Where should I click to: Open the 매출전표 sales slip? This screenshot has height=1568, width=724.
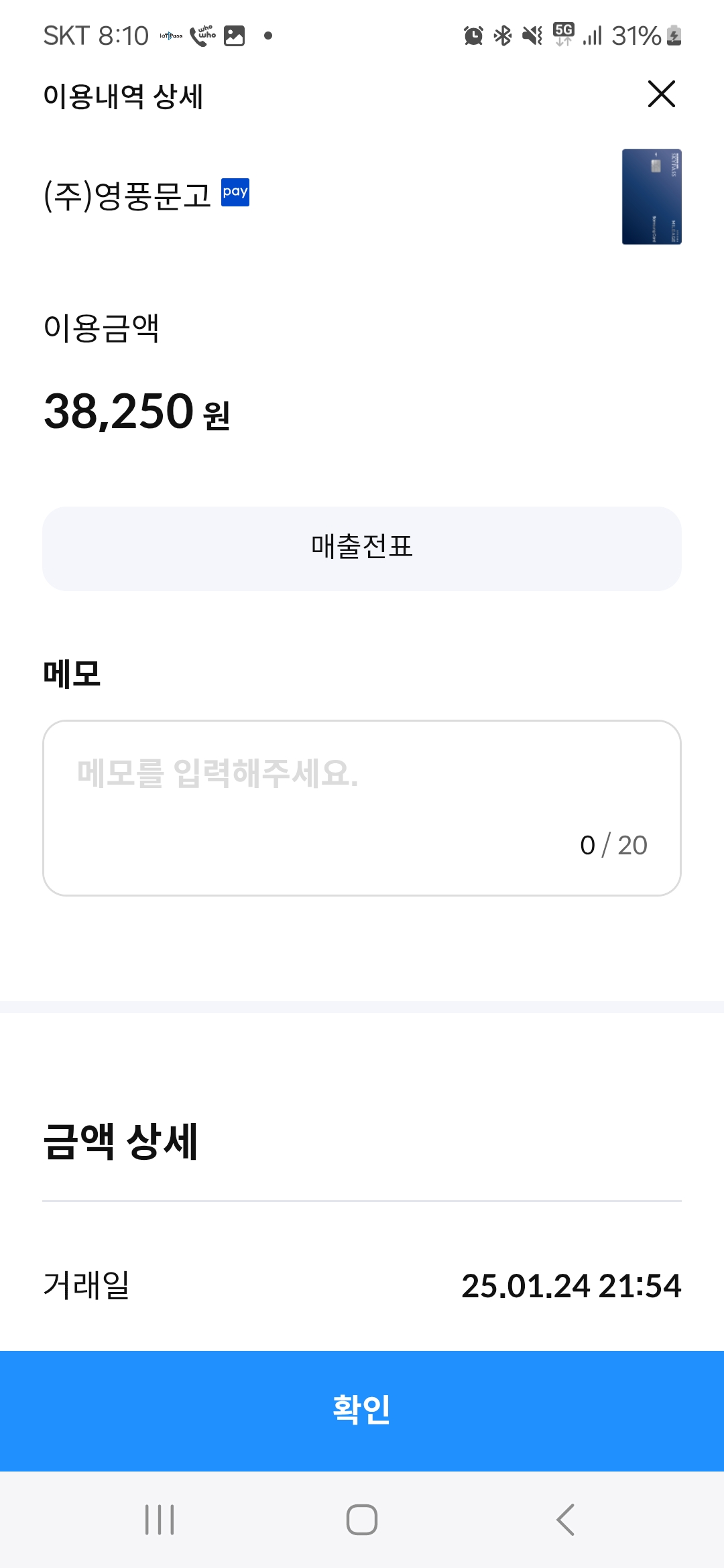[x=362, y=548]
